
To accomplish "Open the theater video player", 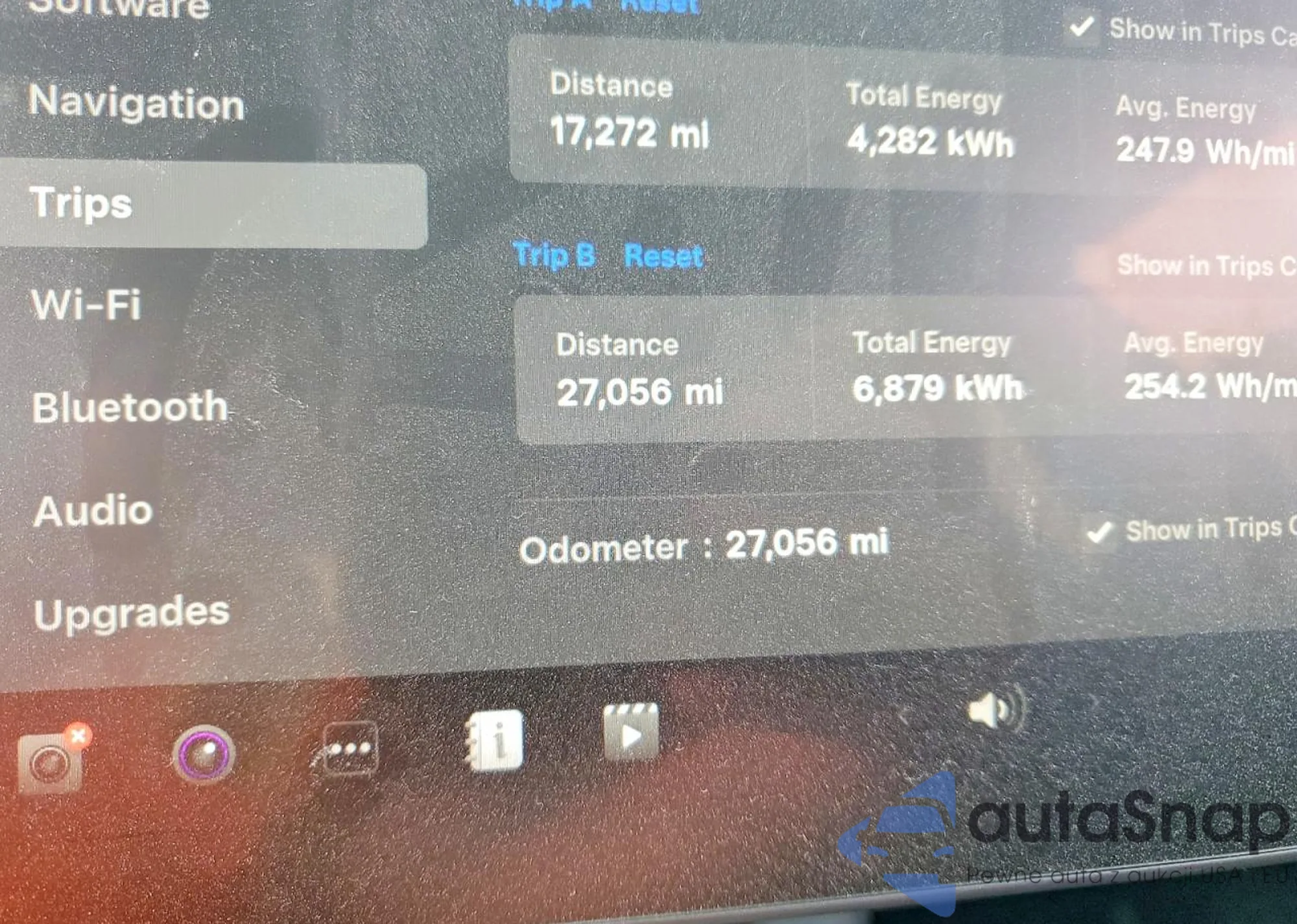I will pos(630,733).
